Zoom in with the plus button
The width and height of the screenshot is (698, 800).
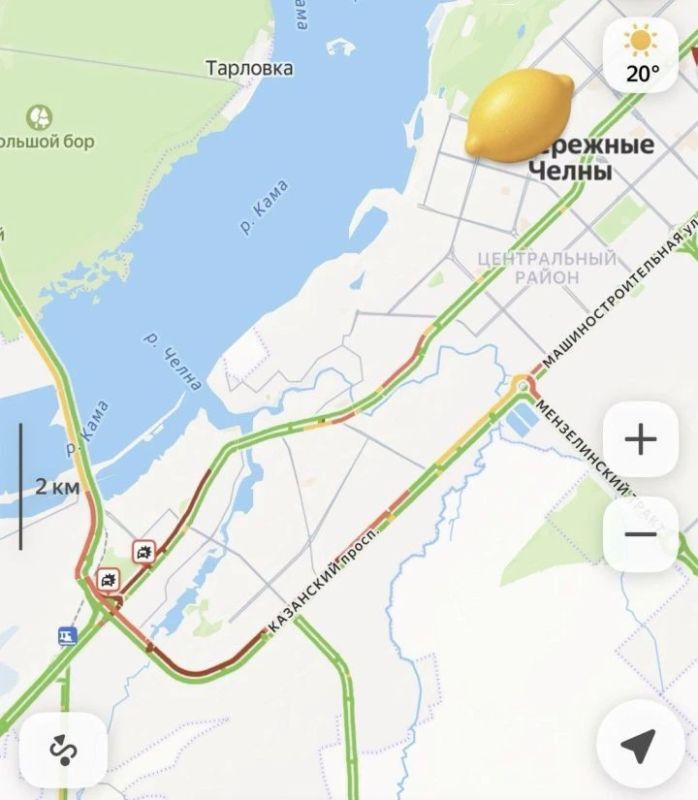click(x=641, y=439)
